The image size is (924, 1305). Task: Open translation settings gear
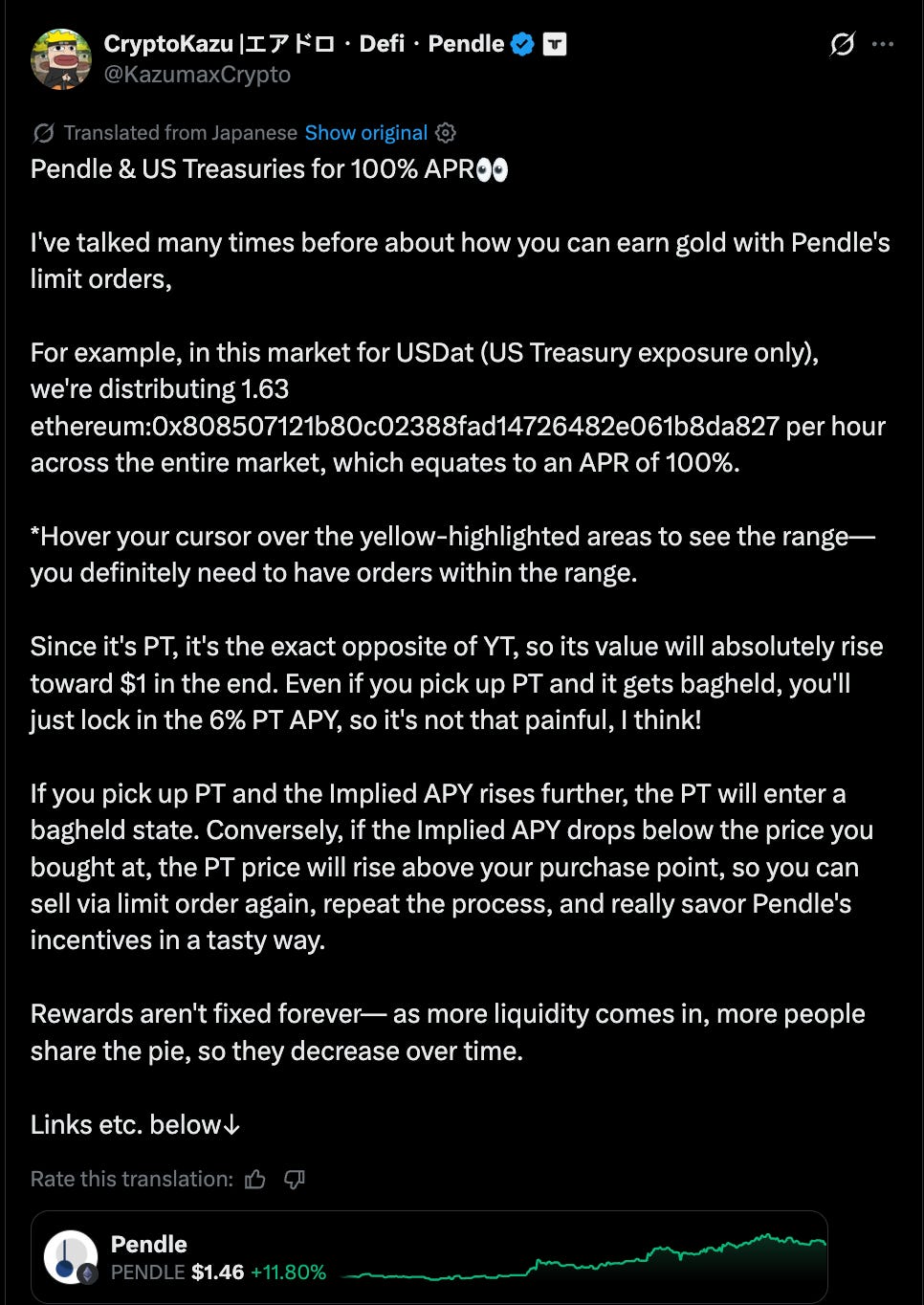coord(446,133)
